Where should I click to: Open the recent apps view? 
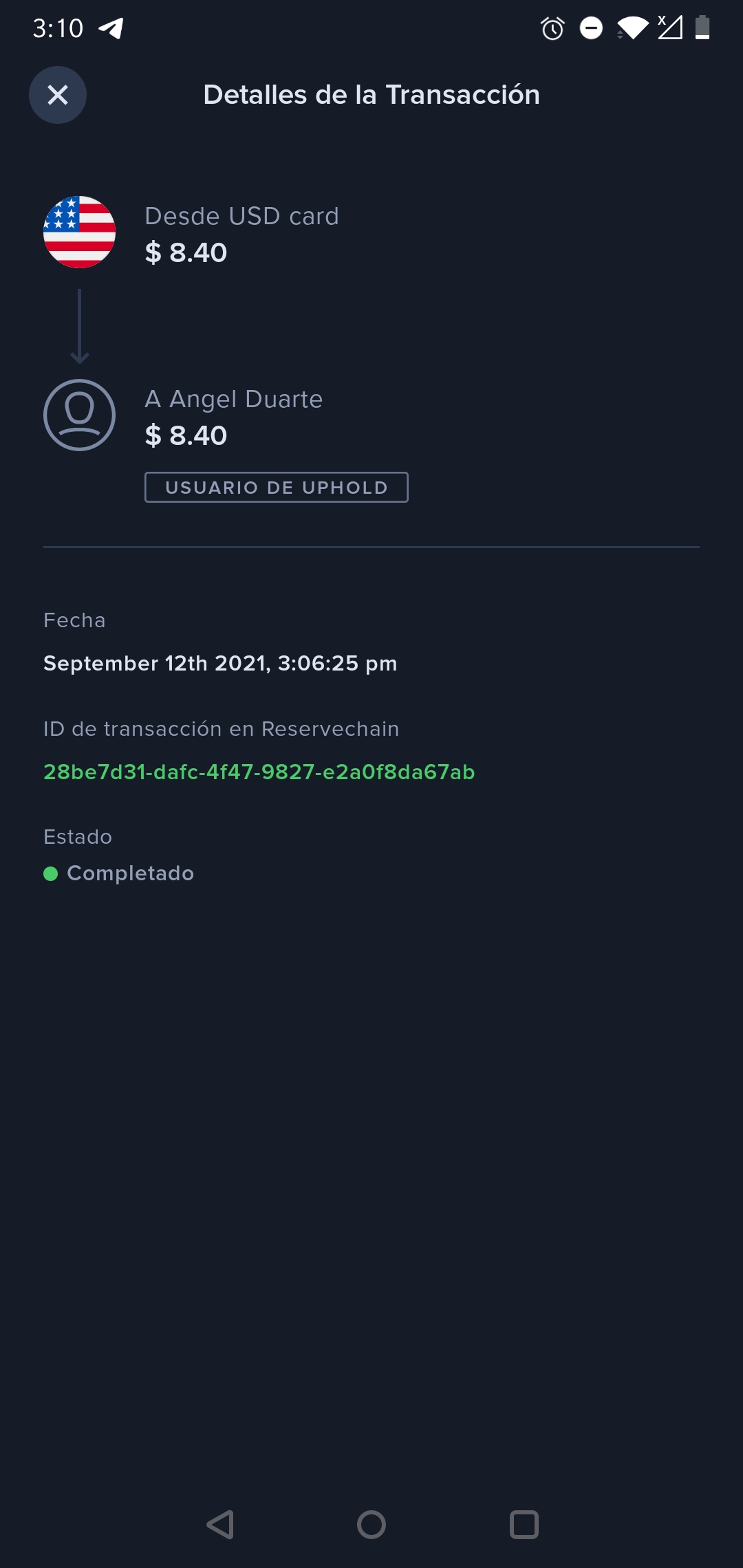point(524,1525)
